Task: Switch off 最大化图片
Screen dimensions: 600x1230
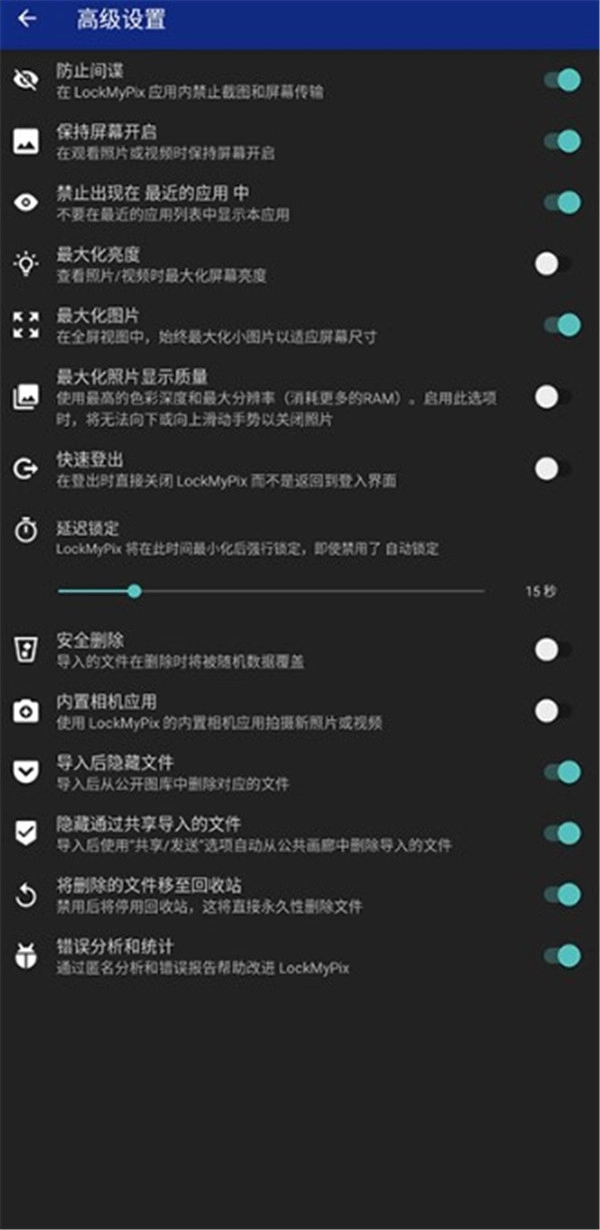Action: point(561,324)
